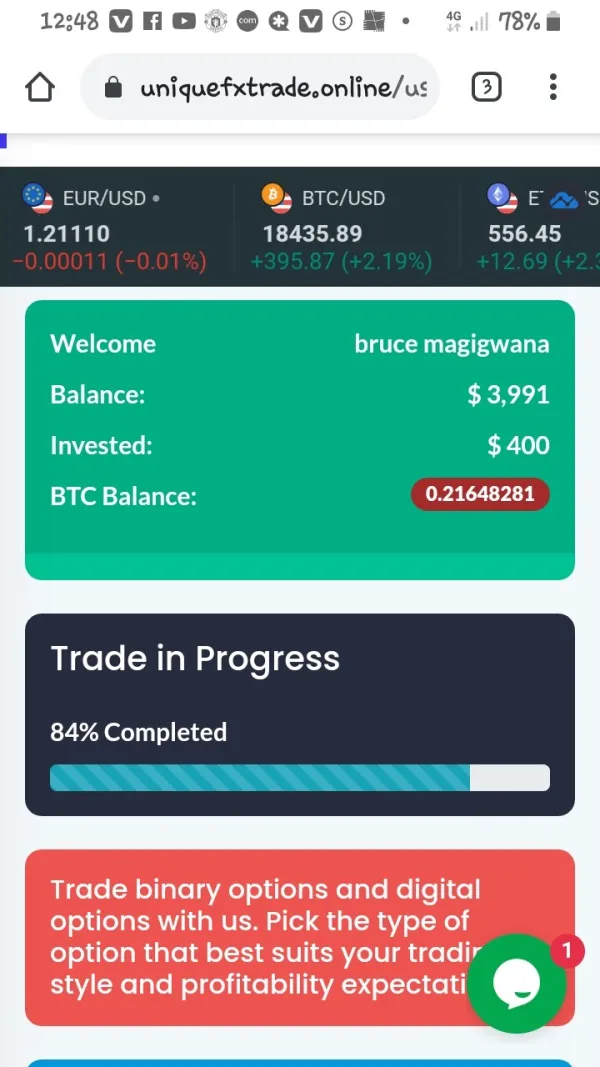The image size is (600, 1067).
Task: Open the browser tab switcher
Action: (x=485, y=88)
